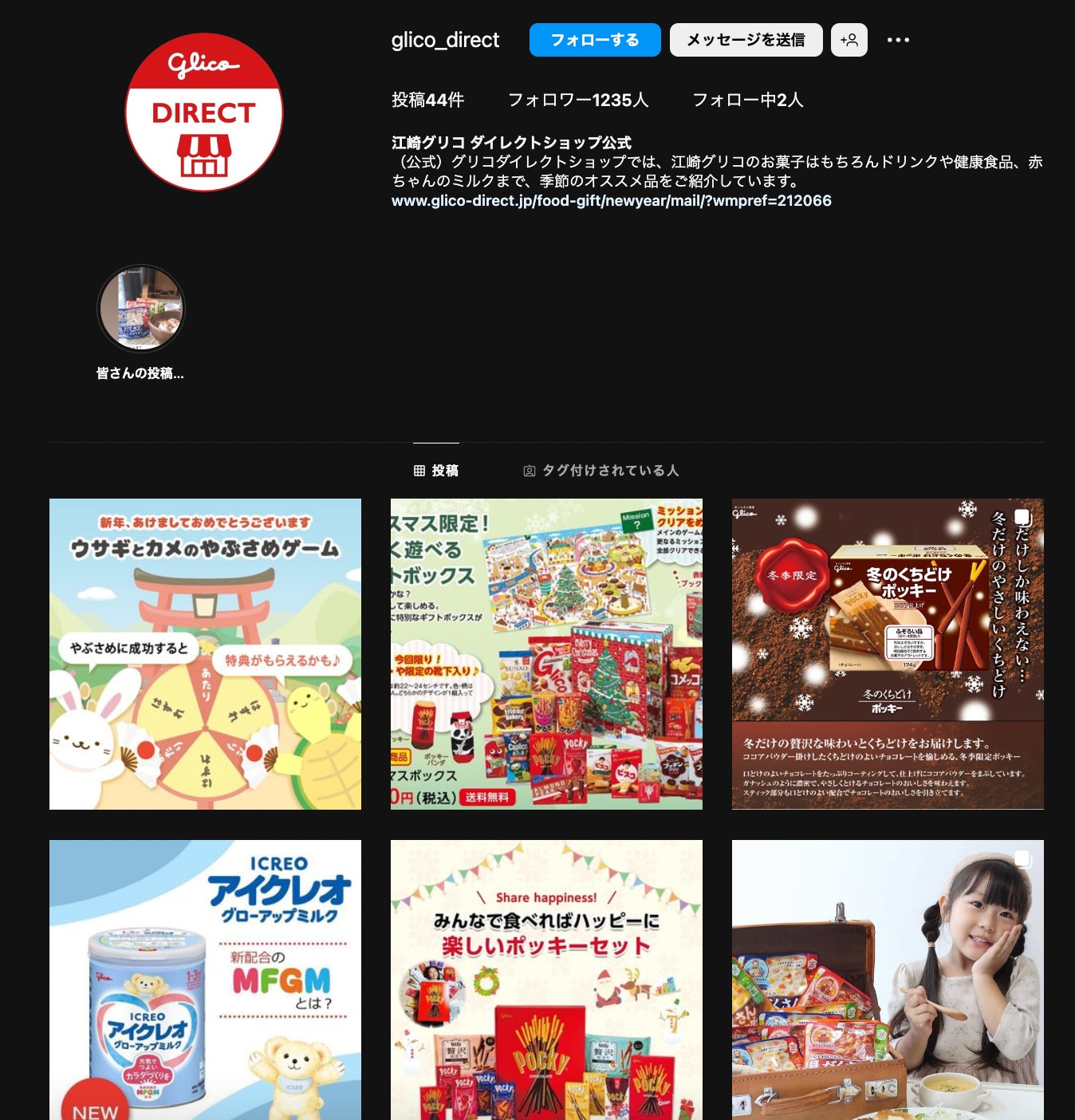Switch to the タグ付けされている人 tab
This screenshot has width=1075, height=1120.
pos(601,471)
